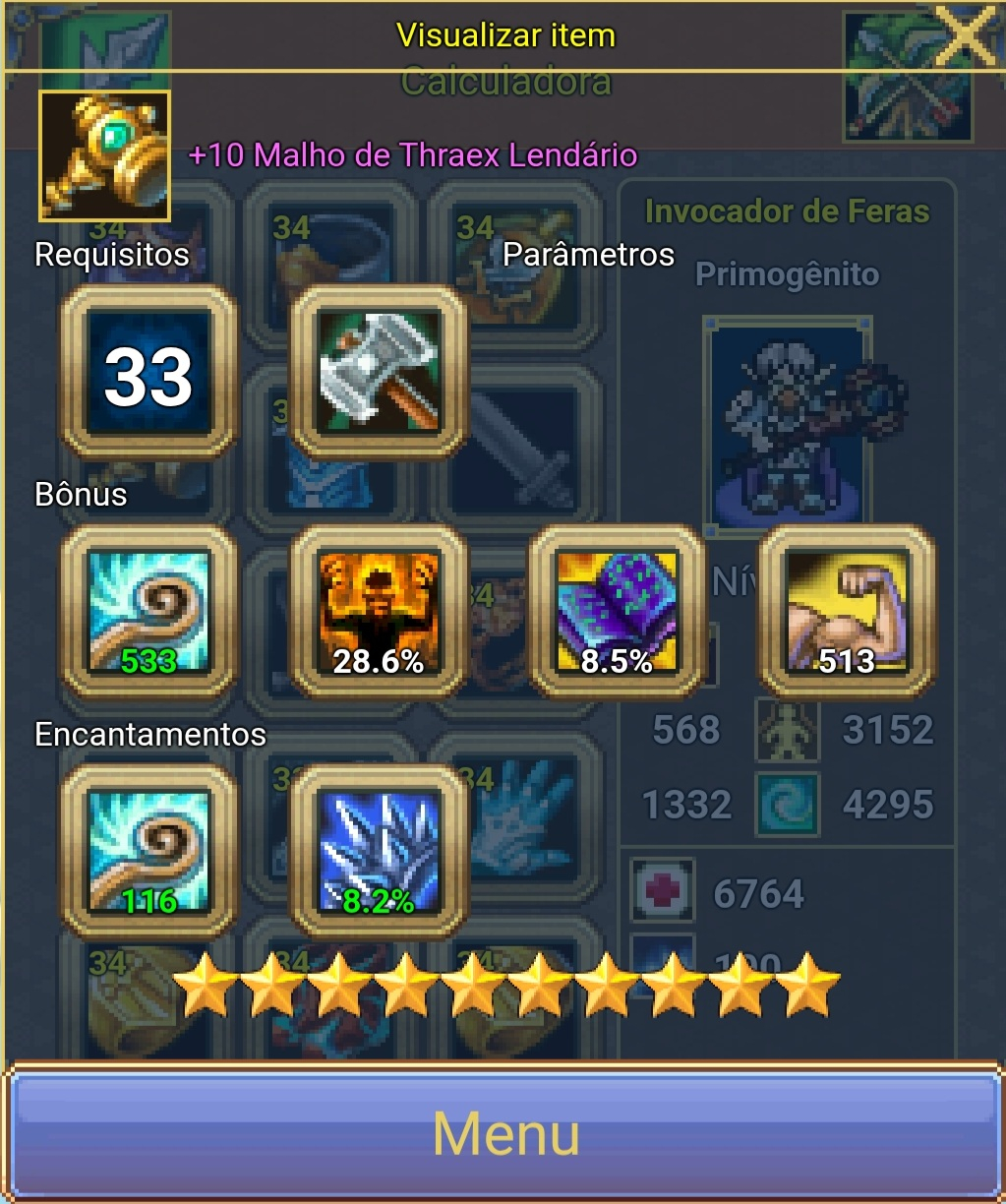The width and height of the screenshot is (1006, 1204).
Task: Tap the 28.6% bonus icon
Action: [x=379, y=613]
